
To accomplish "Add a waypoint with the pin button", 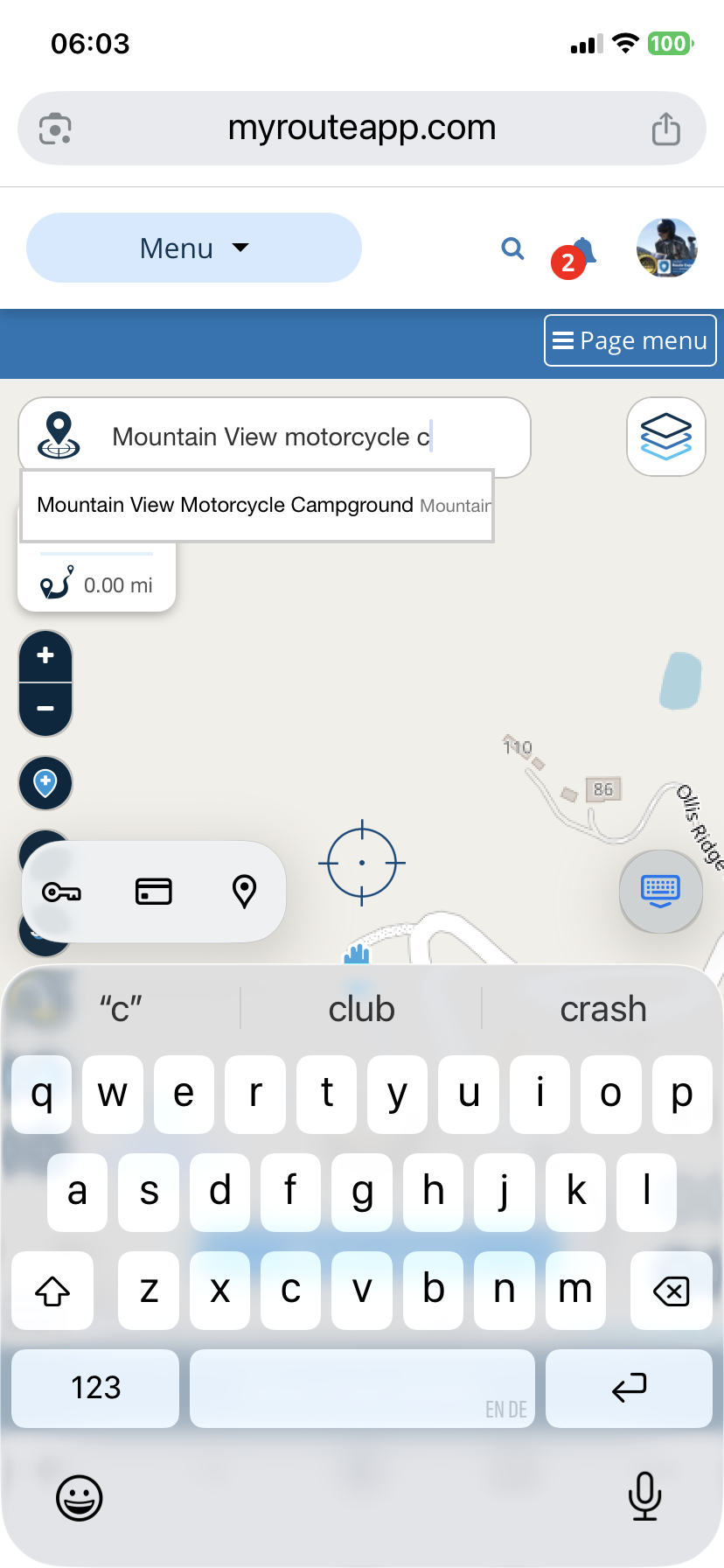I will click(x=45, y=782).
